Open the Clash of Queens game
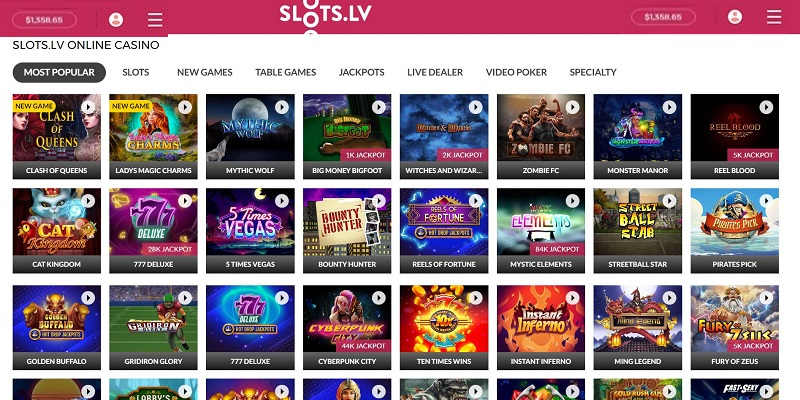Viewport: 800px width, 400px height. tap(56, 128)
